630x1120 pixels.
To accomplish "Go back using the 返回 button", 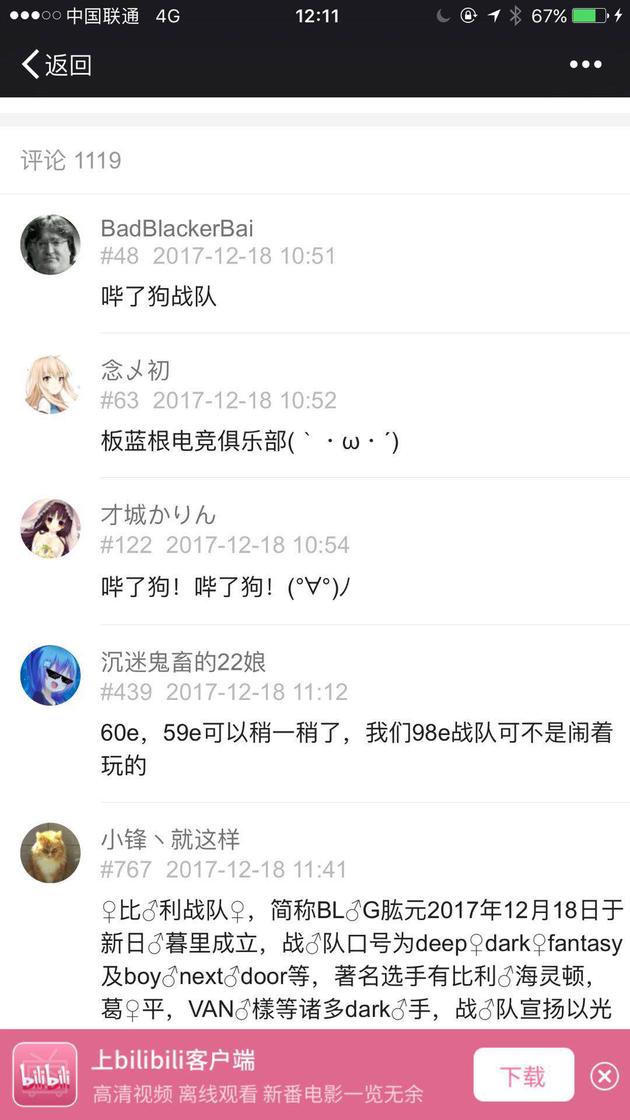I will [57, 66].
